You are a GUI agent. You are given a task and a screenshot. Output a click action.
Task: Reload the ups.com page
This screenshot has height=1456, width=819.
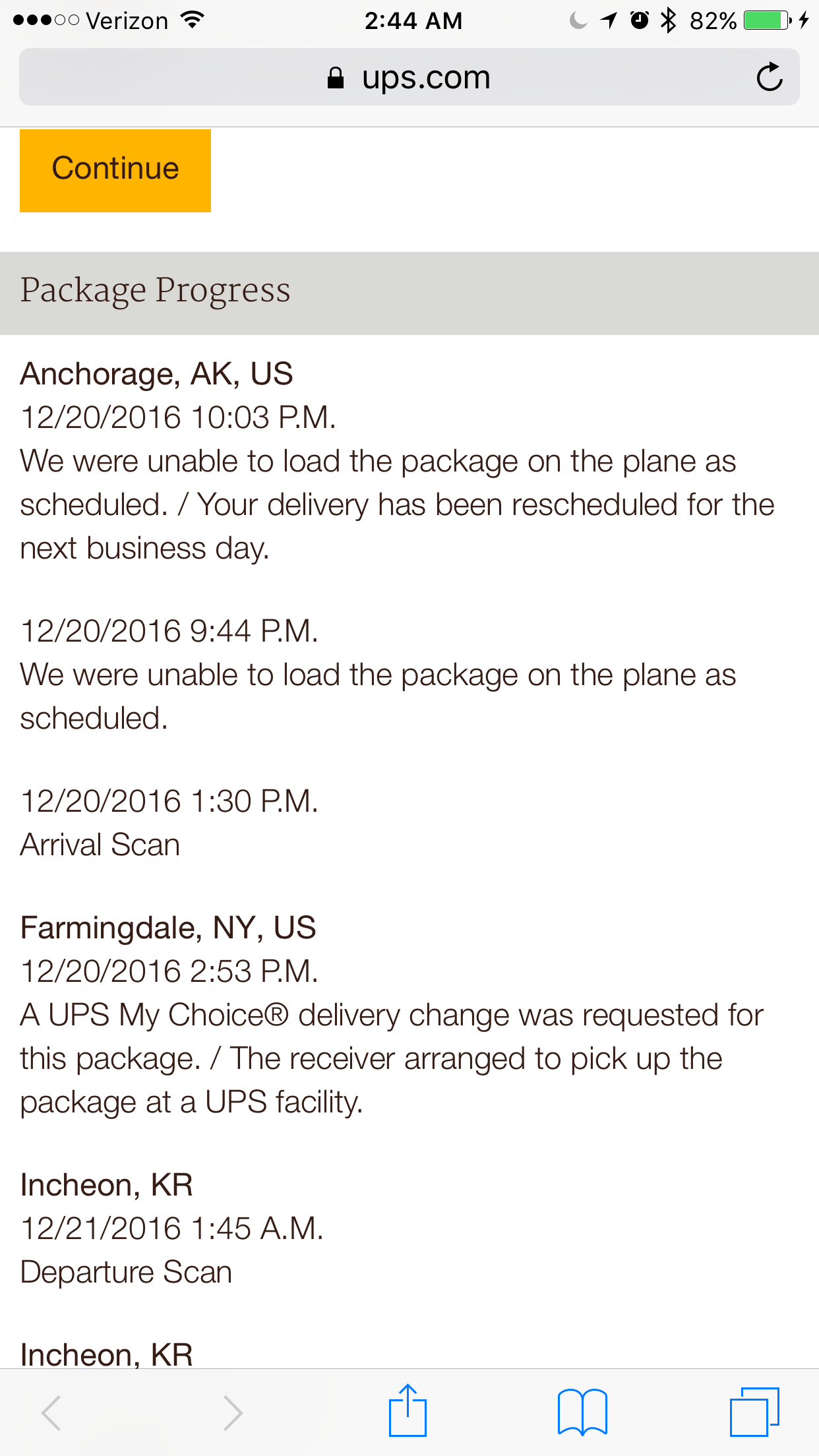tap(769, 77)
